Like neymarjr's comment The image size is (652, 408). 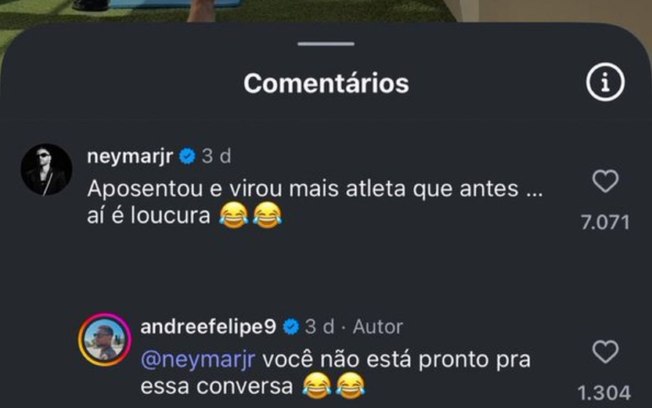coord(605,182)
